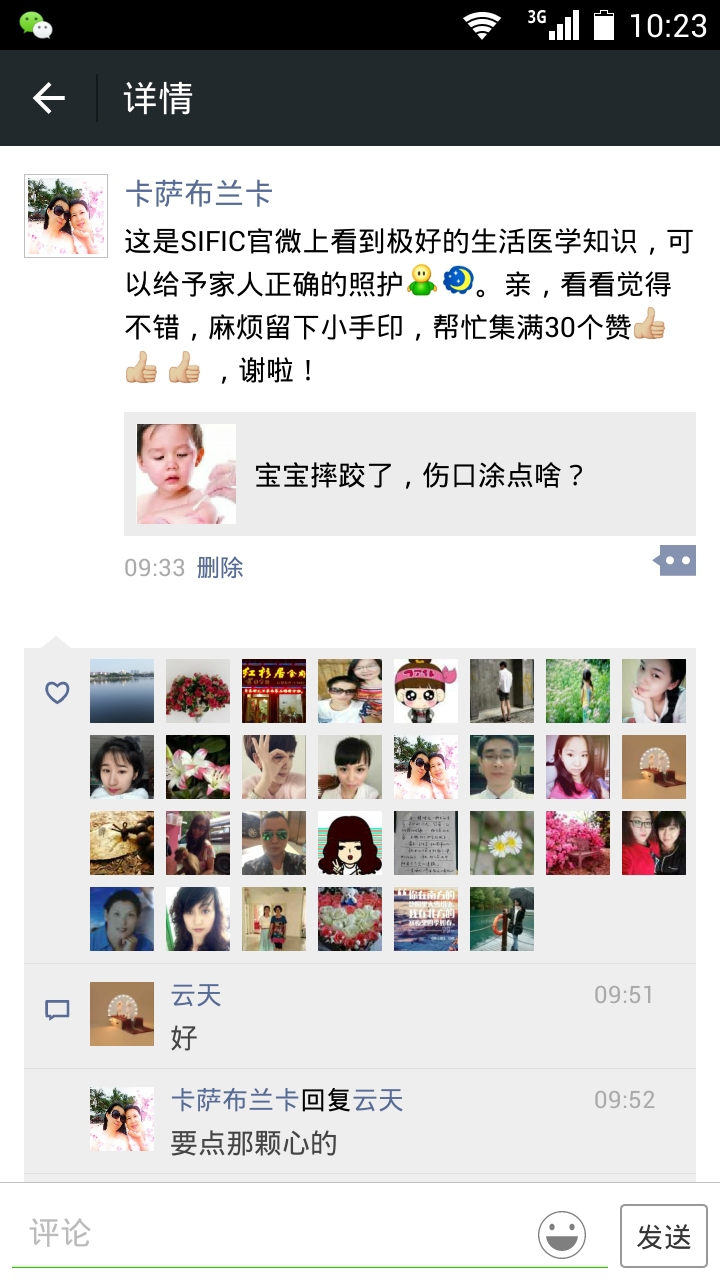The image size is (720, 1280).
Task: Open the pink azalea flowers avatar in likes
Action: [x=578, y=843]
